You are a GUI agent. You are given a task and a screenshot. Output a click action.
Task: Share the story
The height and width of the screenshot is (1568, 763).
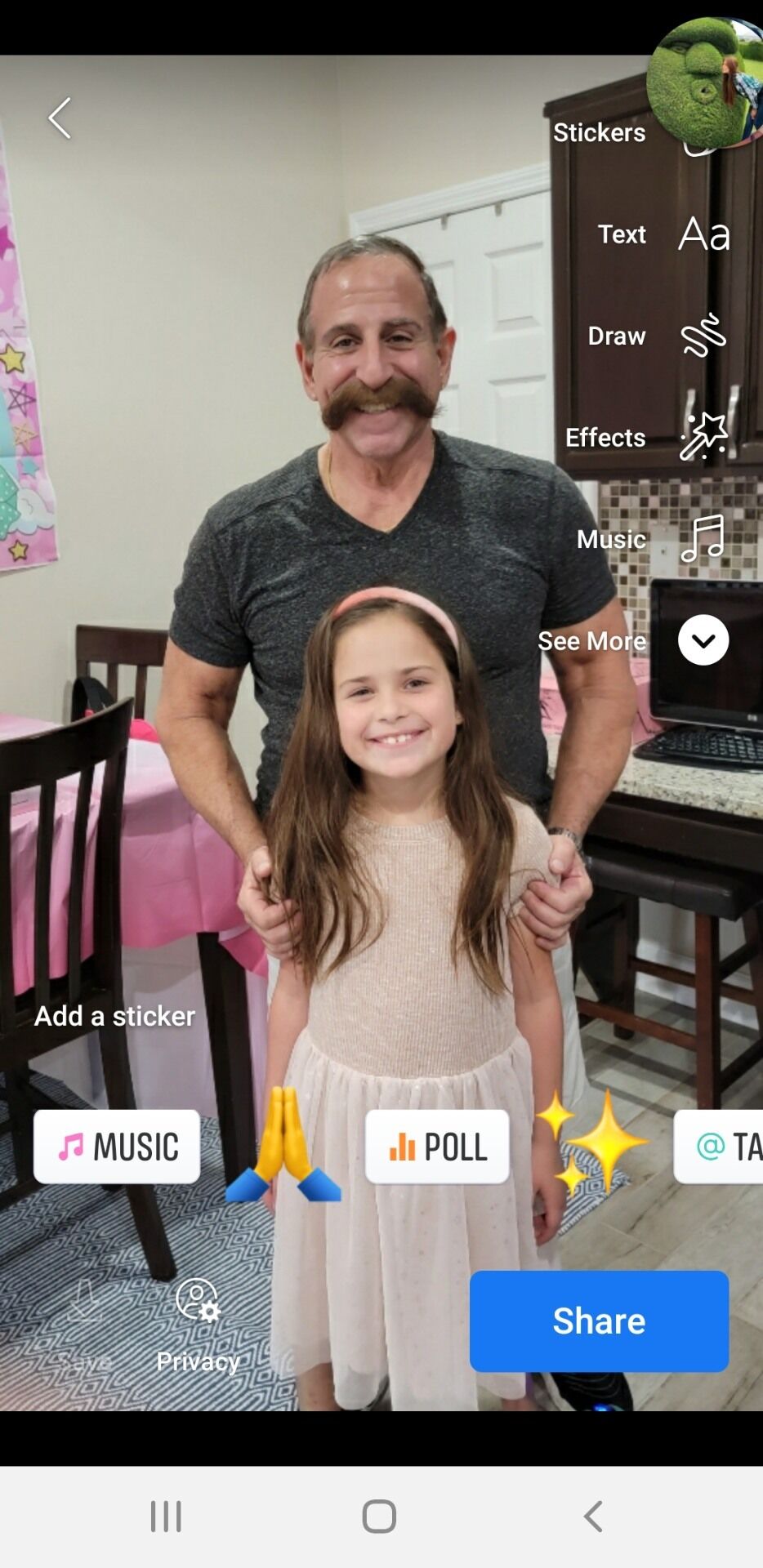pyautogui.click(x=599, y=1321)
